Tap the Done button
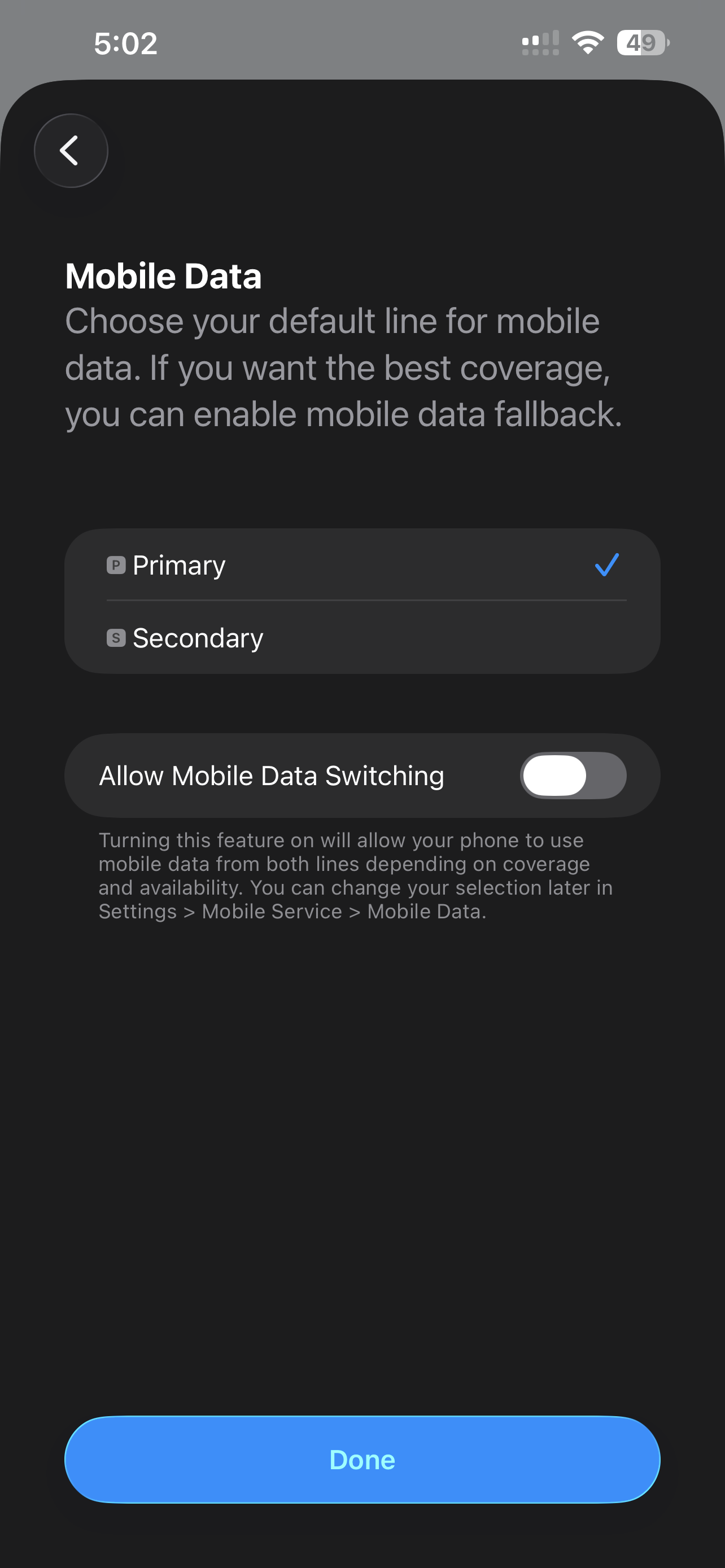Screen dimensions: 725x1568 362,1459
